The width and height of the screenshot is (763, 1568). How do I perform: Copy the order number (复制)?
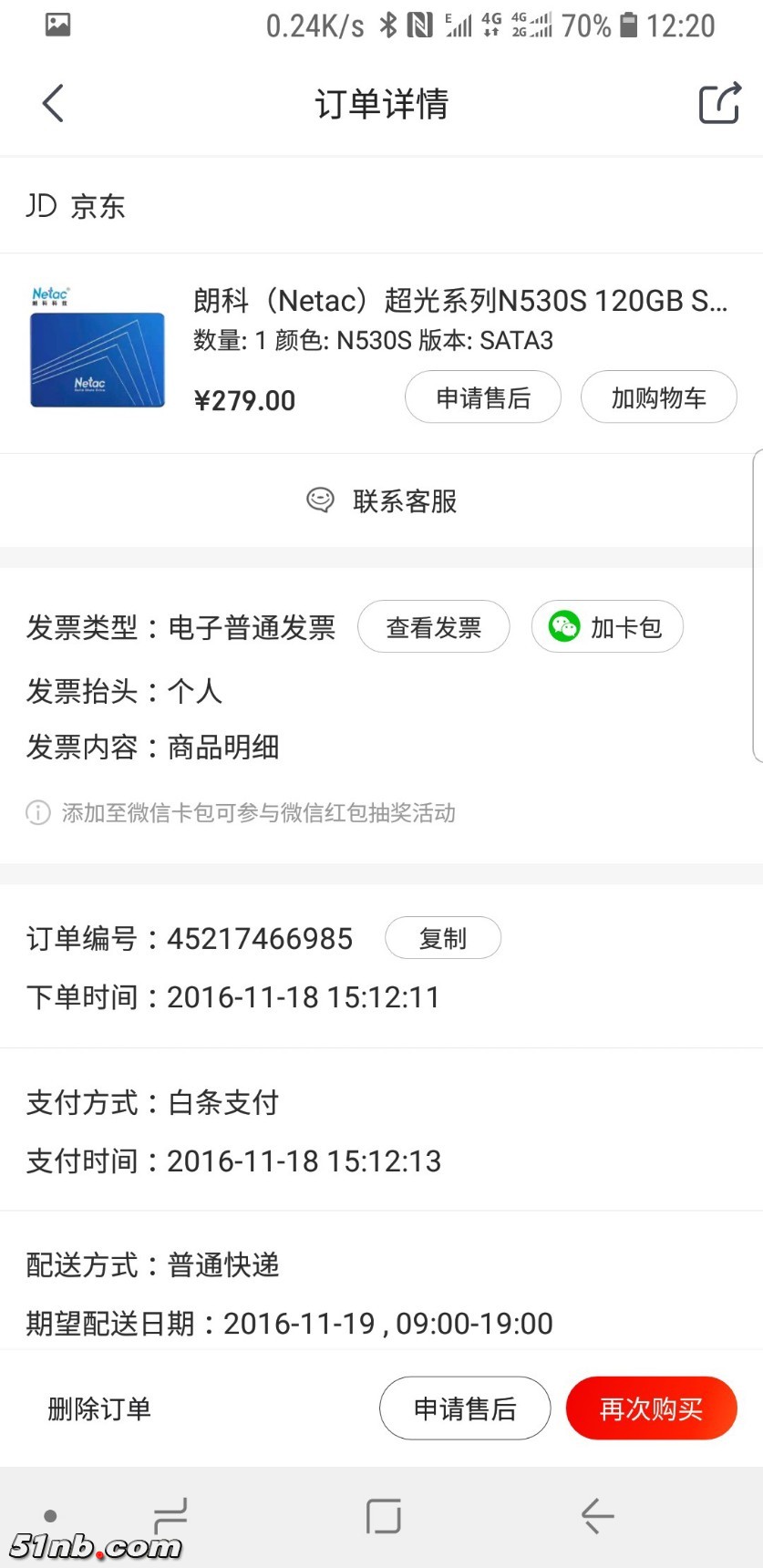(x=443, y=938)
